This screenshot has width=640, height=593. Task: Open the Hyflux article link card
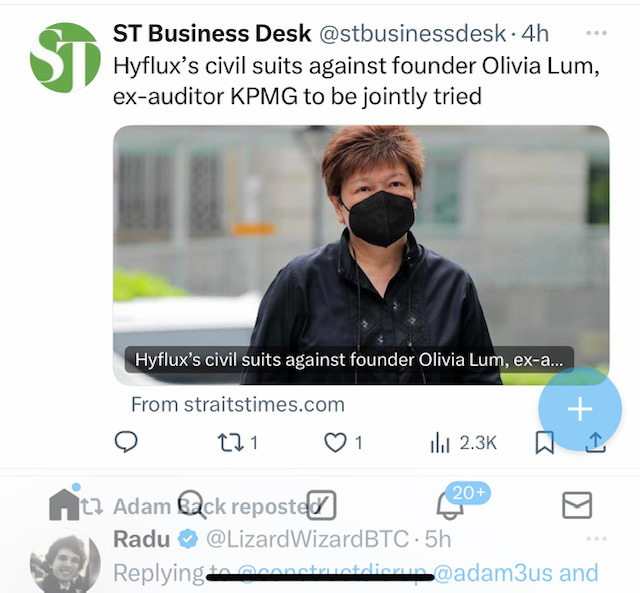[x=361, y=254]
